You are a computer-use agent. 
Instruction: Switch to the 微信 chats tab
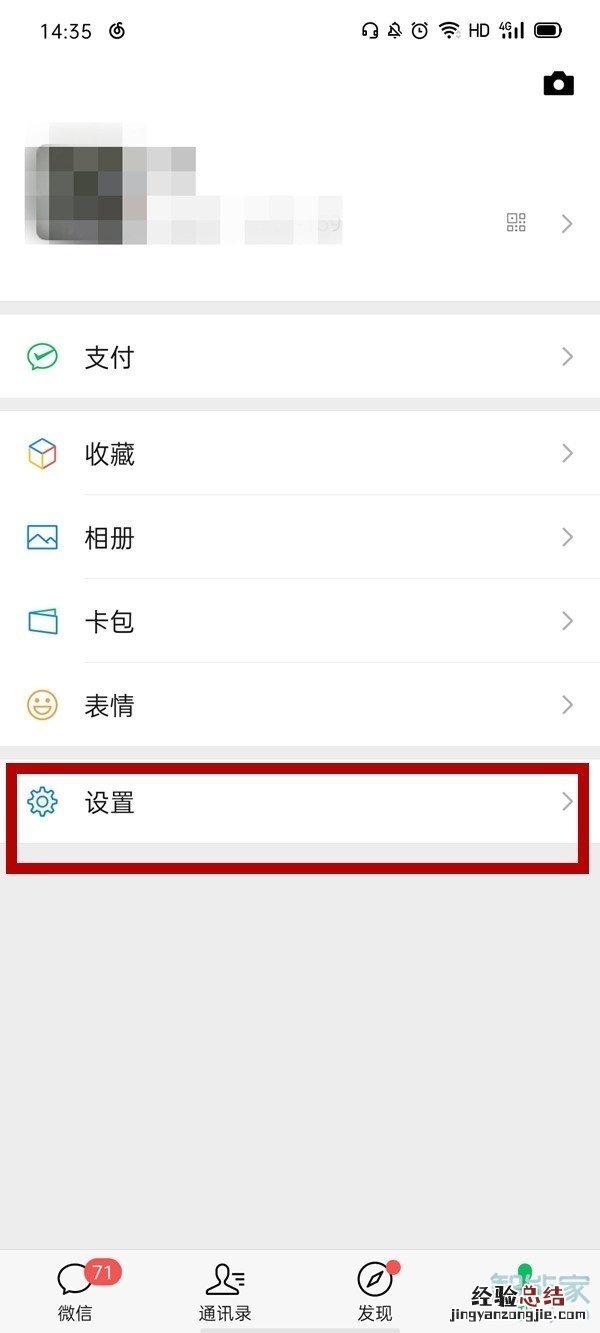[75, 1290]
